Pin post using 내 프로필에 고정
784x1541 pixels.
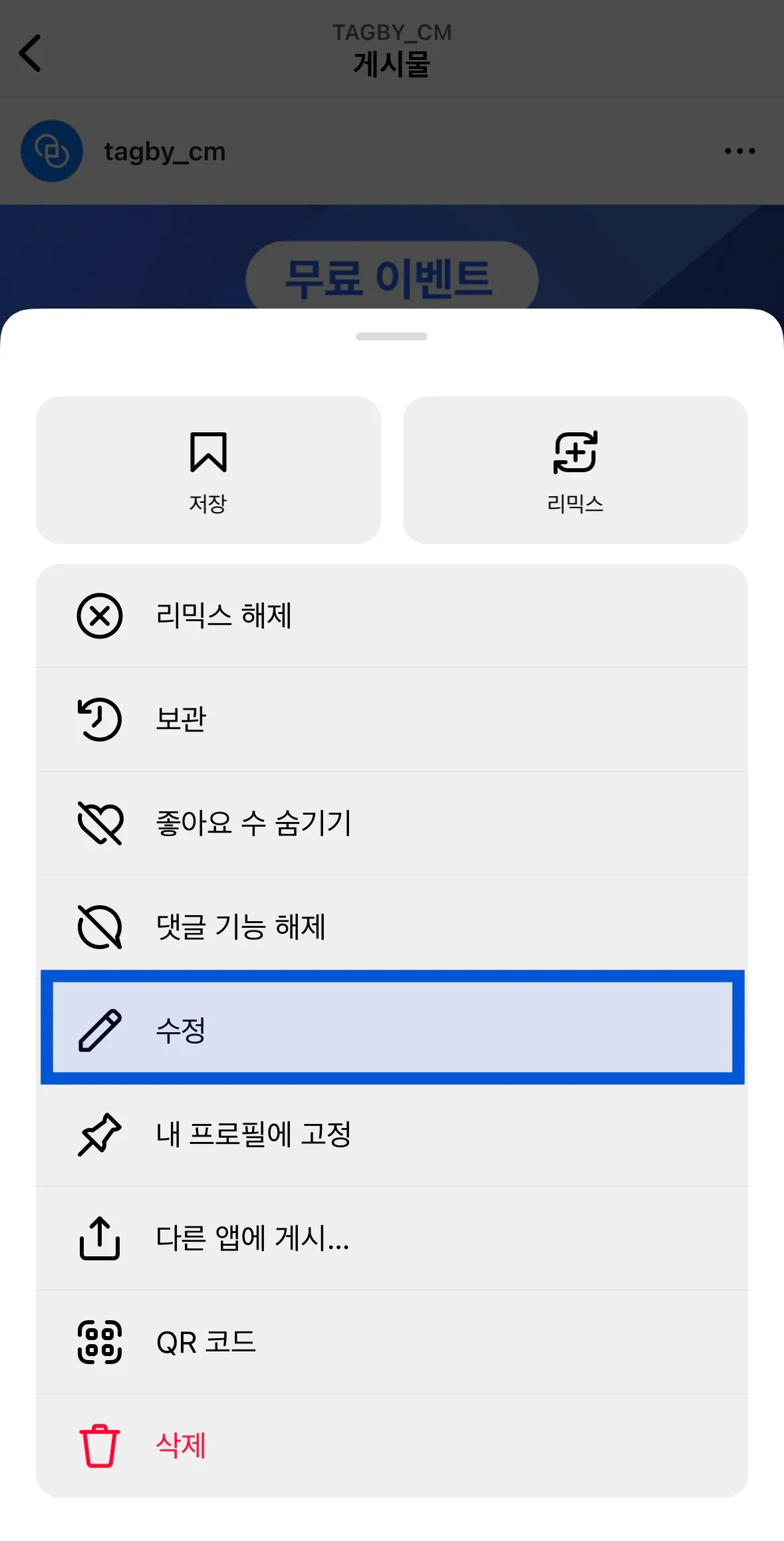pyautogui.click(x=392, y=1135)
